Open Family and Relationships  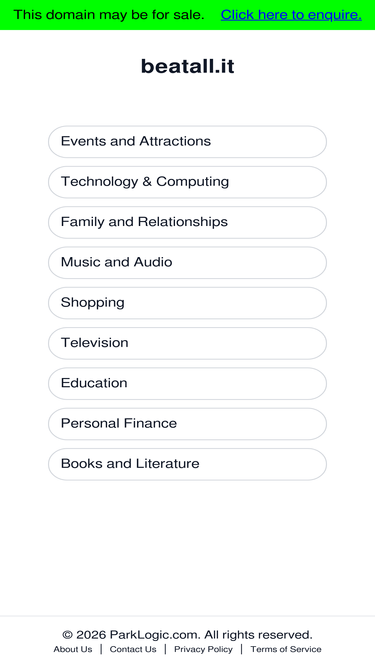pos(188,222)
